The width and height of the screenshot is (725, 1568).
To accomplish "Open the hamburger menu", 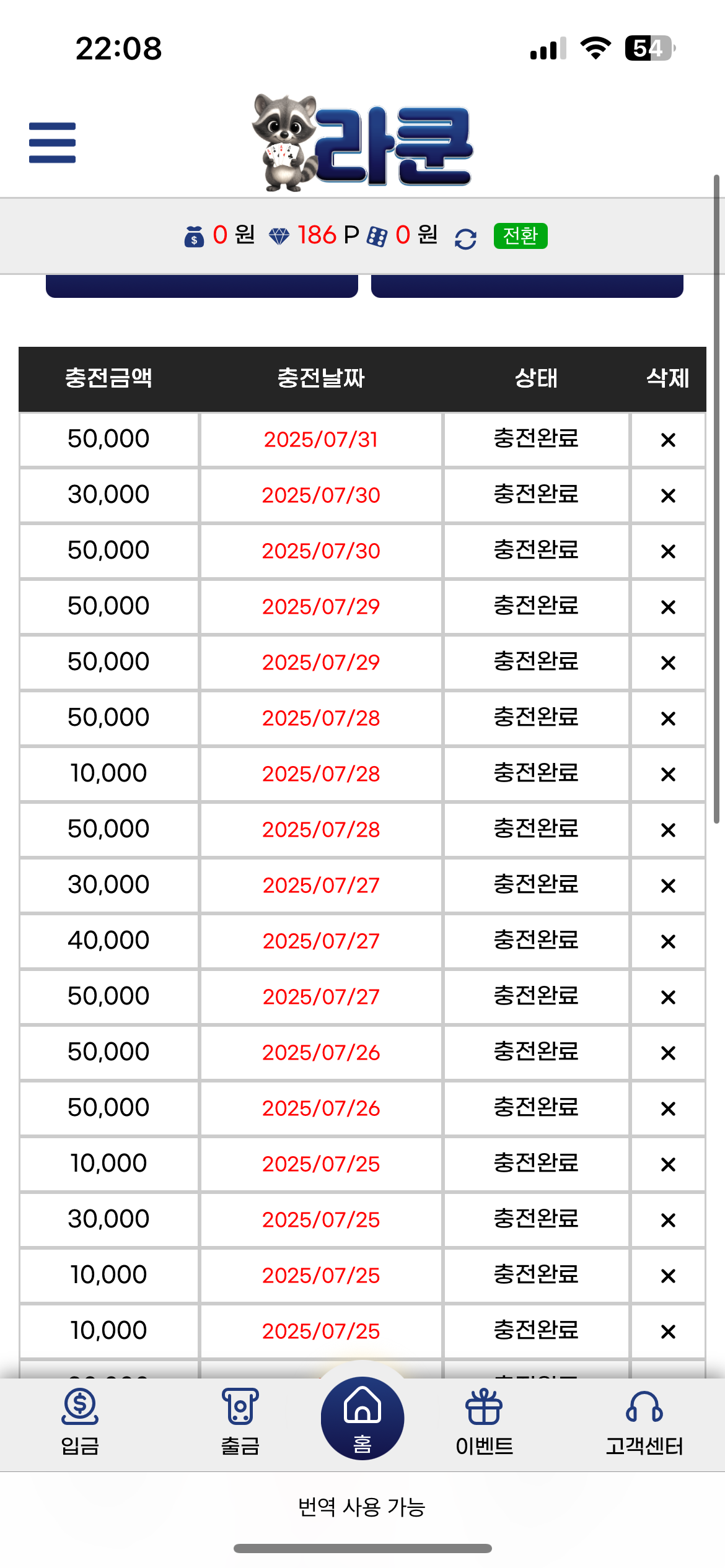I will (x=52, y=143).
